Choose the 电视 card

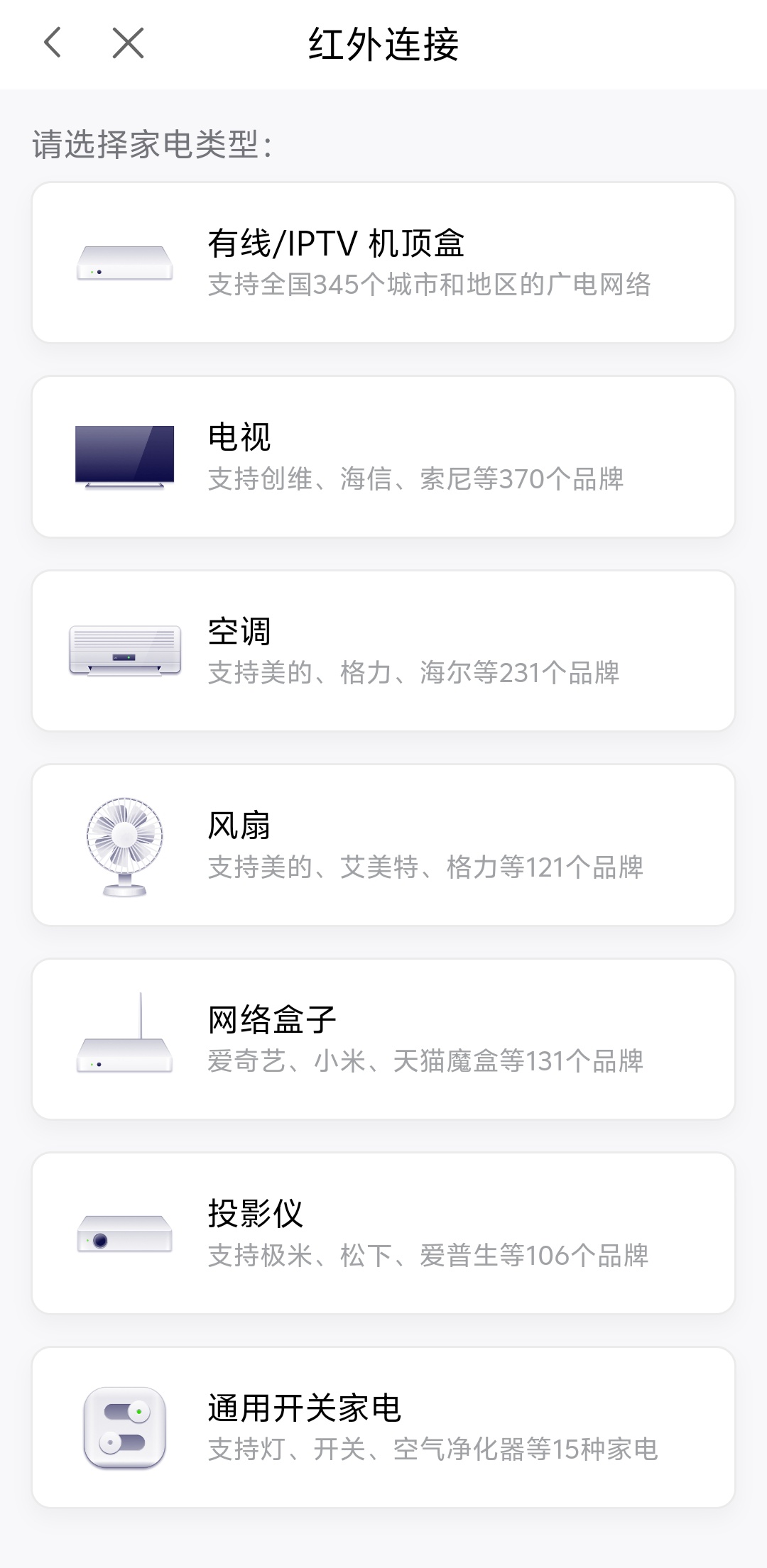[x=383, y=456]
